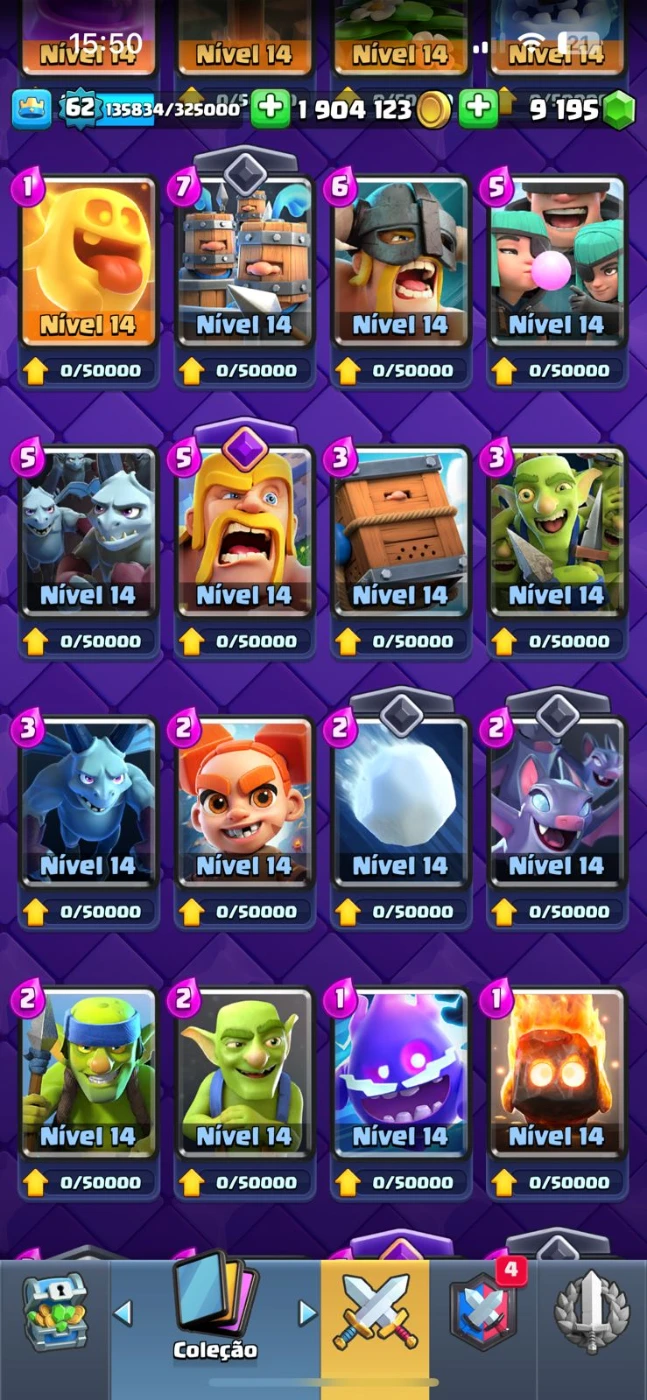Open the clan shield tab with badge

coord(484,1311)
